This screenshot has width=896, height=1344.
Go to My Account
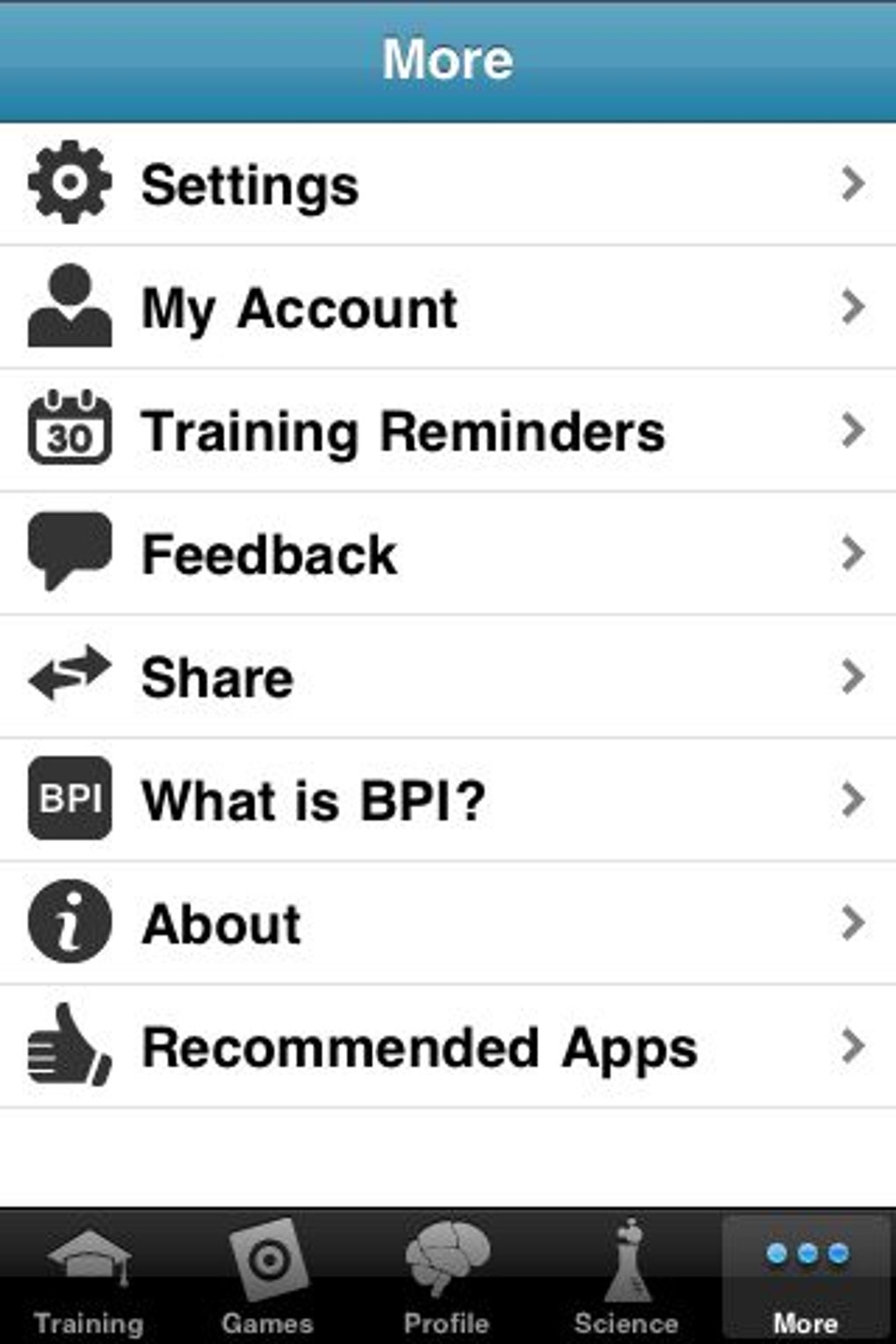click(x=448, y=307)
